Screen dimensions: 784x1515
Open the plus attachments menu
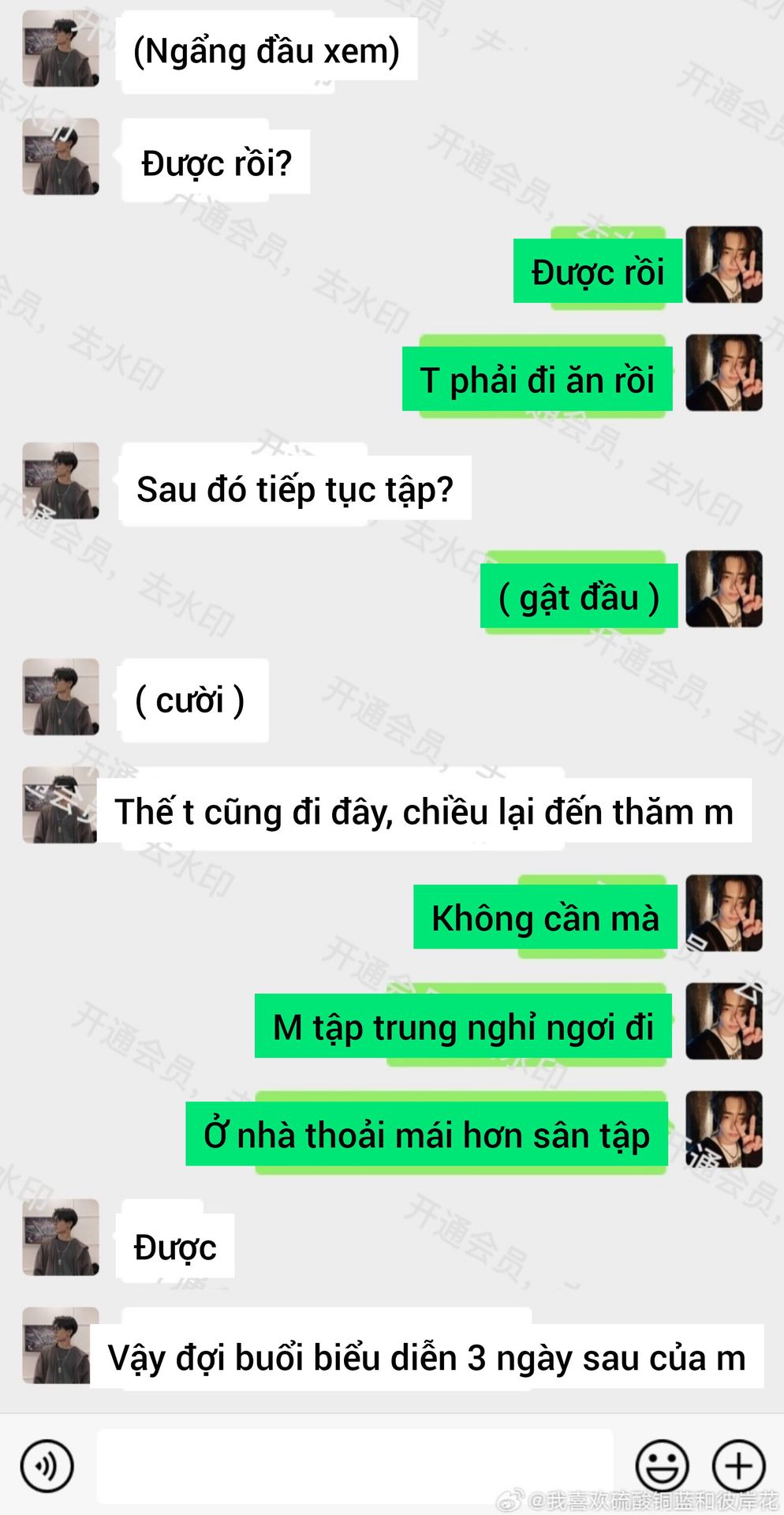click(x=738, y=1465)
